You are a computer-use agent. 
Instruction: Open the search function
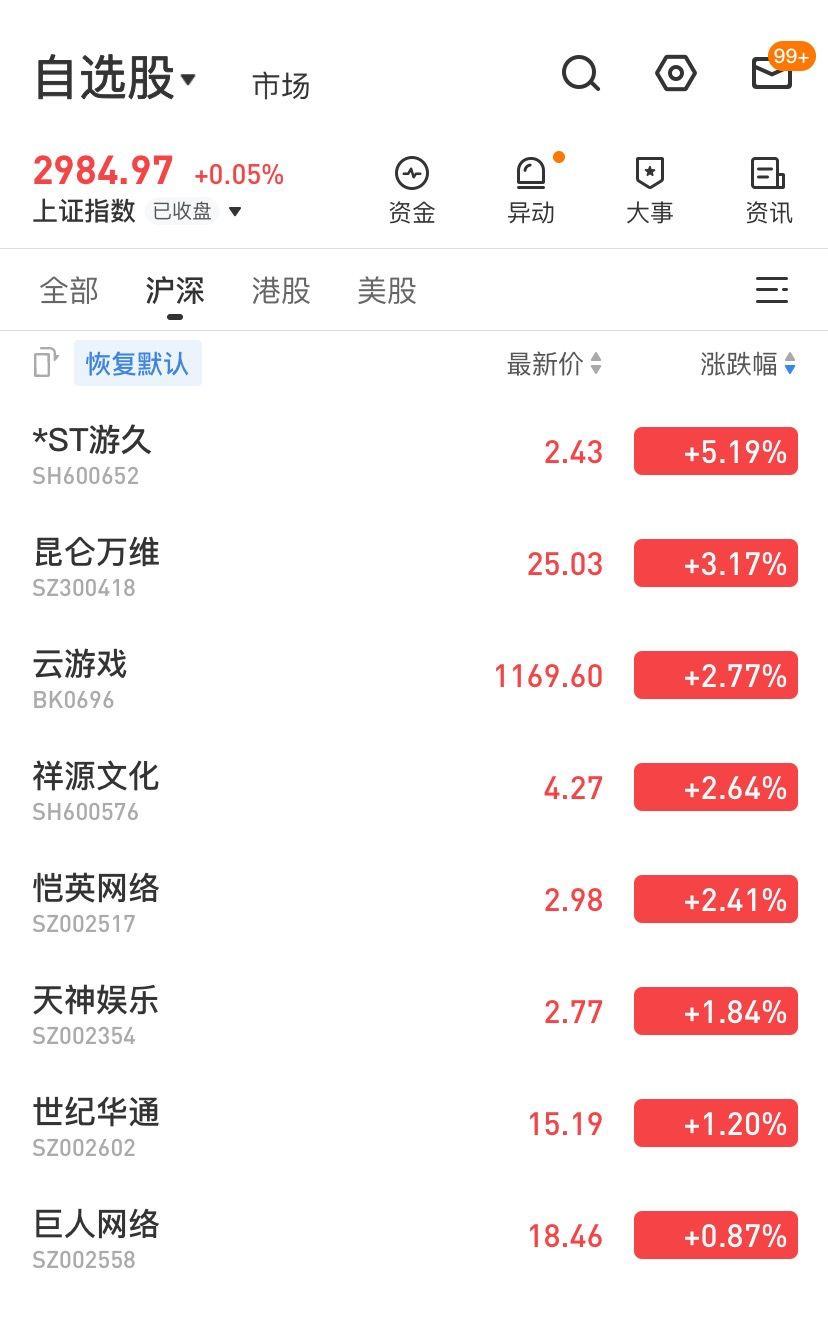[581, 73]
